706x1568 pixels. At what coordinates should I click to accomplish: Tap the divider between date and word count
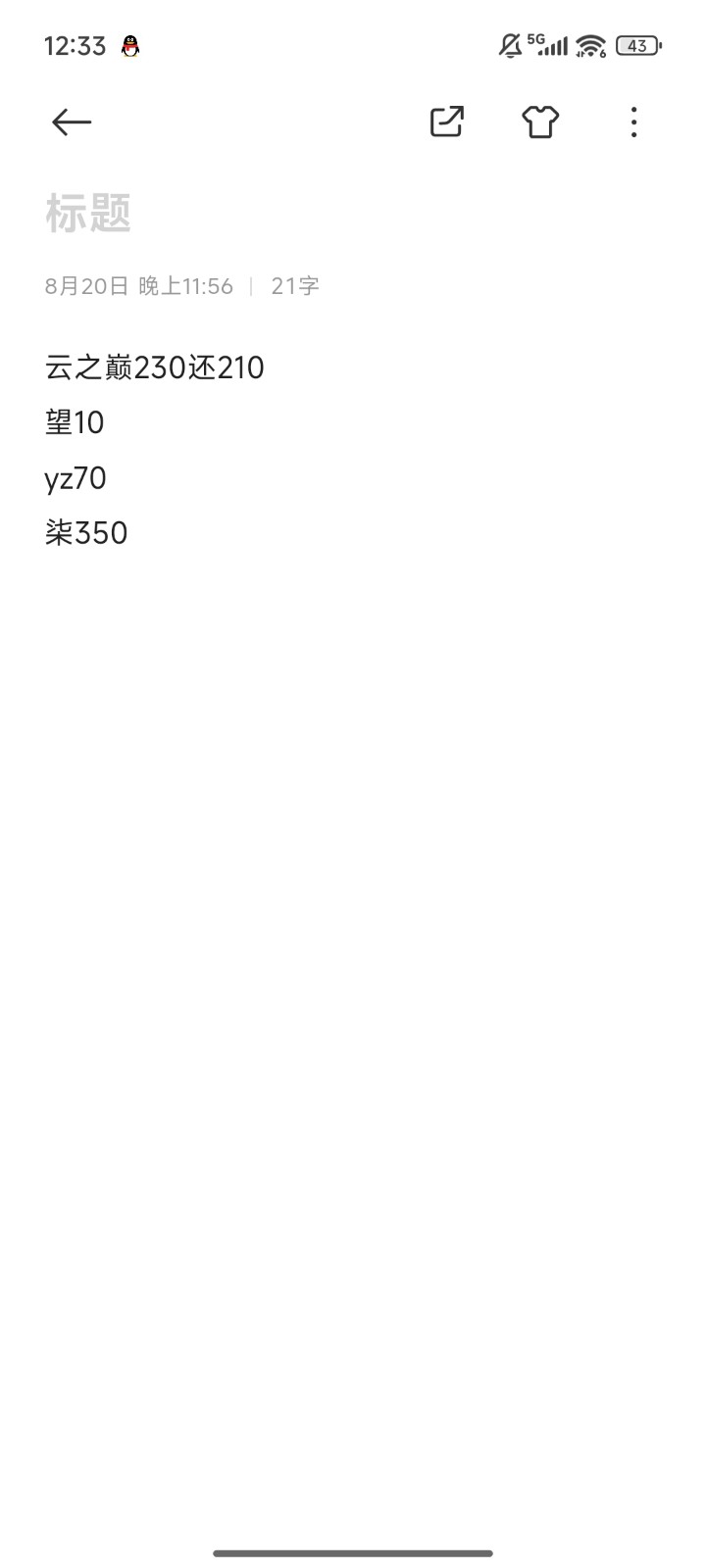253,285
